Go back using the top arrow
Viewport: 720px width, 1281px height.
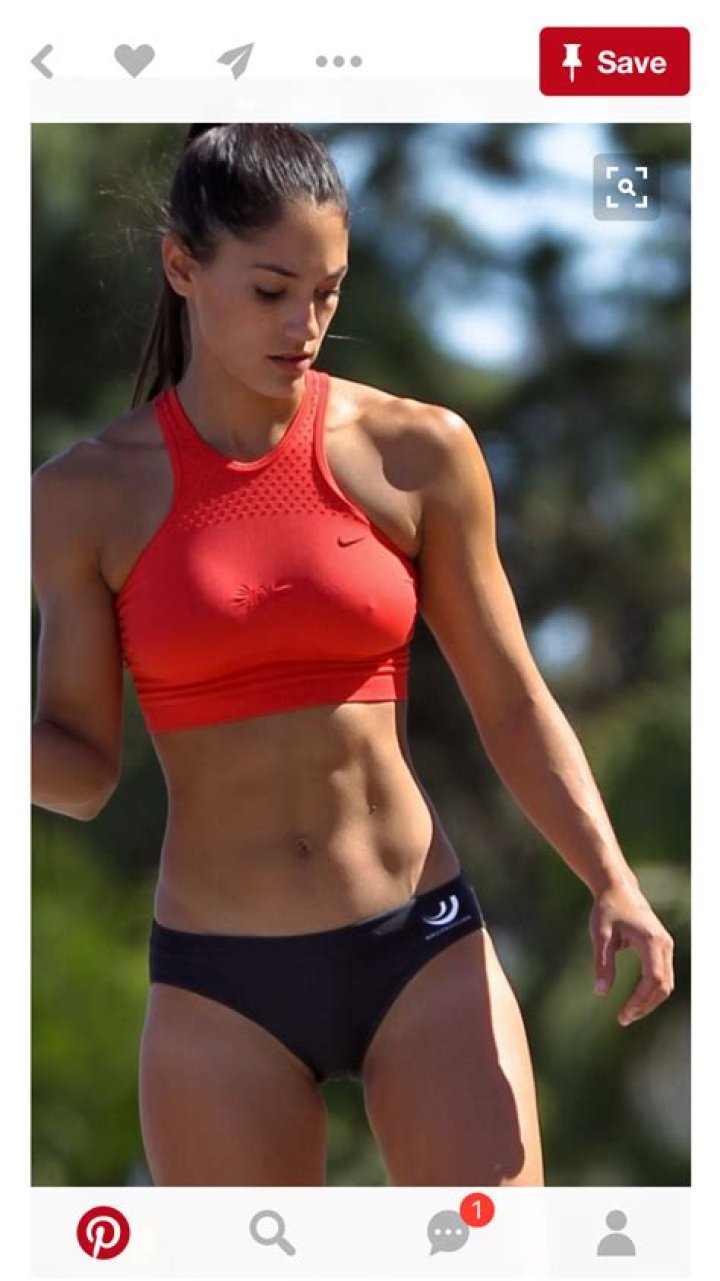pos(42,62)
